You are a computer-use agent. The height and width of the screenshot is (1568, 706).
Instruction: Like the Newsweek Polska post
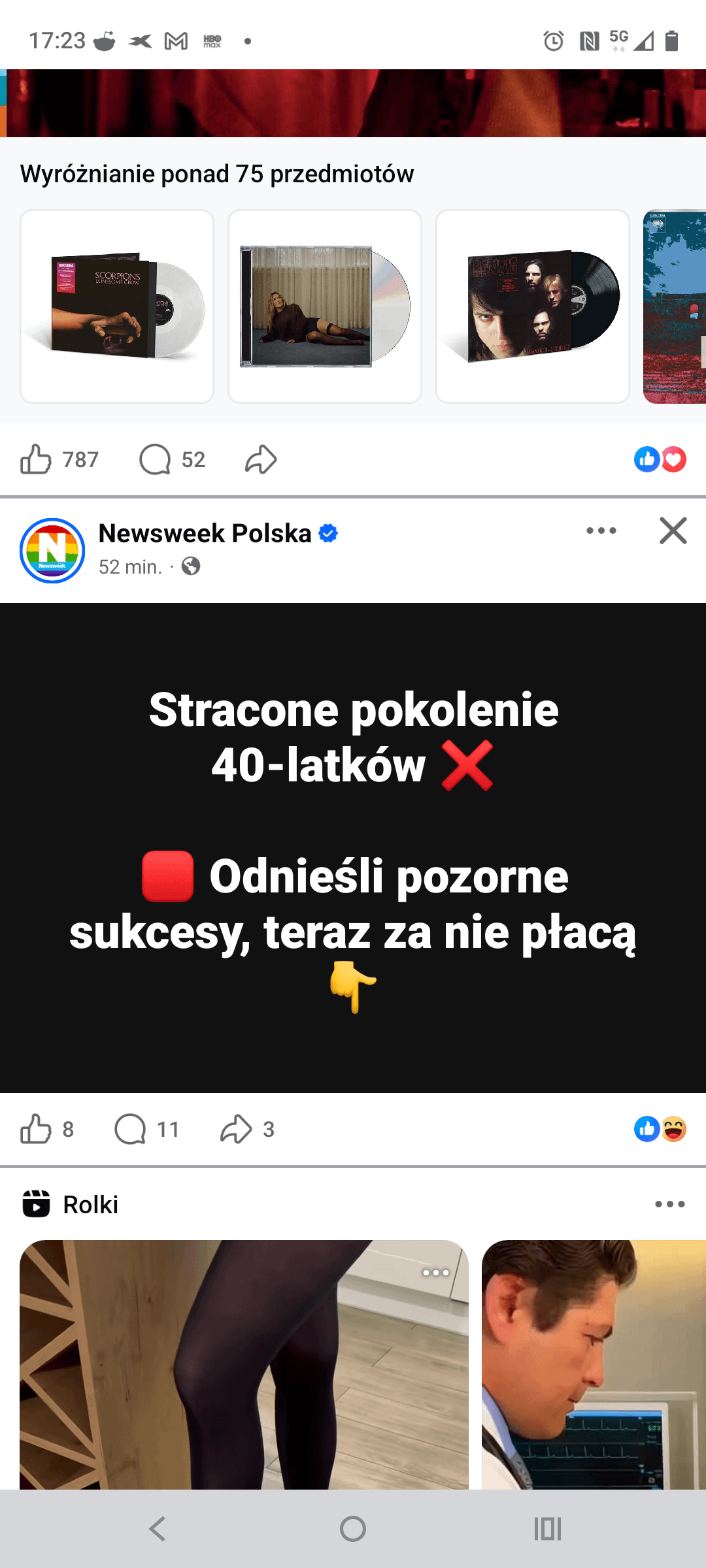coord(37,1129)
